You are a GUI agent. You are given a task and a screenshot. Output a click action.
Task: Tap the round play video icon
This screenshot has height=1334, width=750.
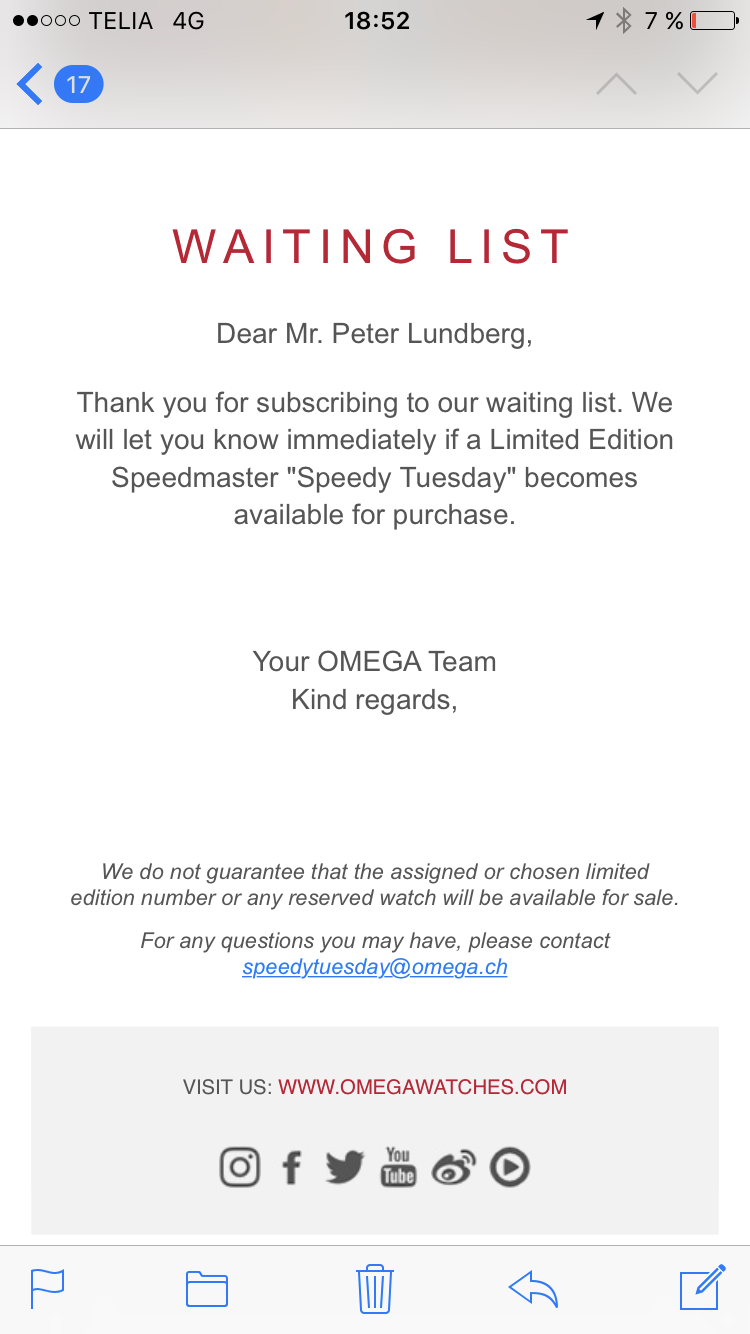[509, 1167]
